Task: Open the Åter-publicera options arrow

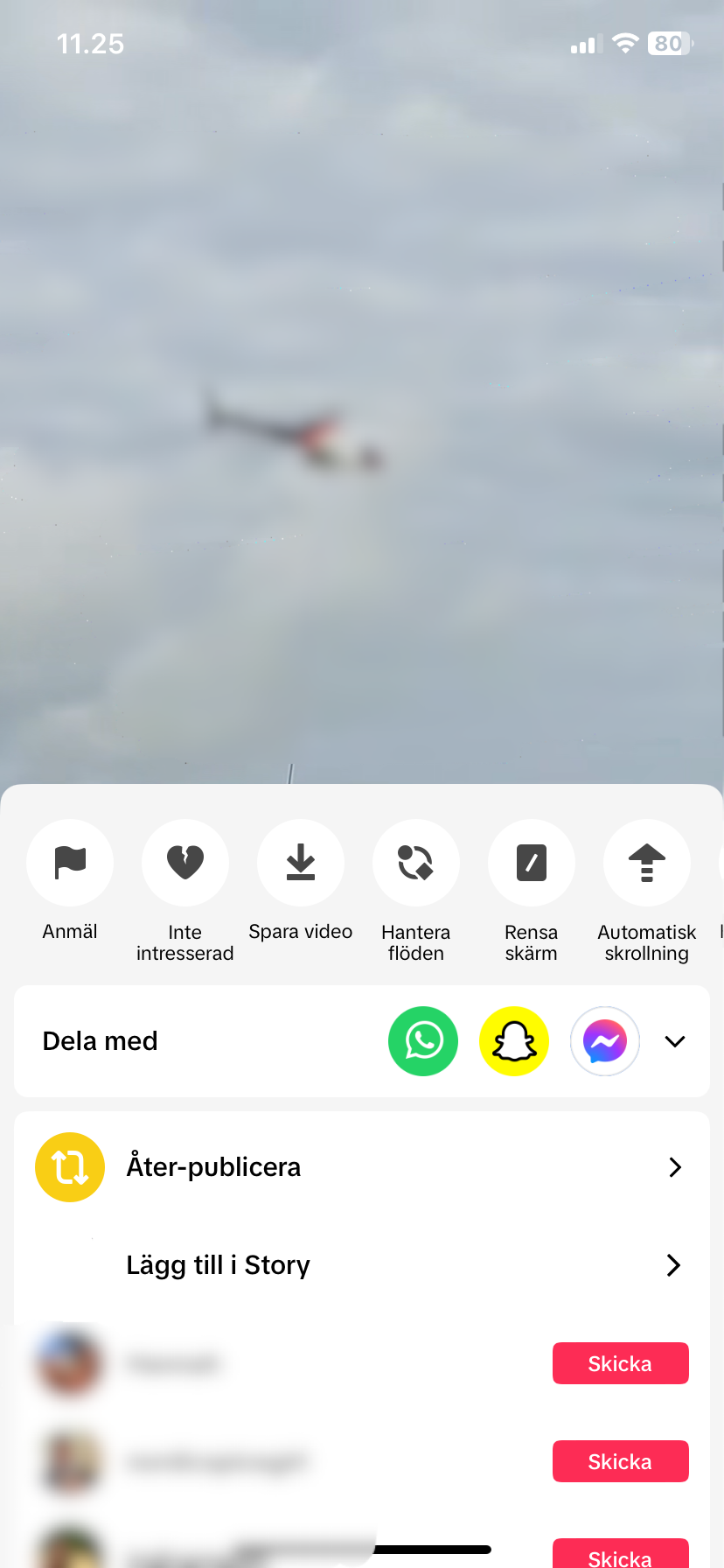Action: pos(674,1166)
